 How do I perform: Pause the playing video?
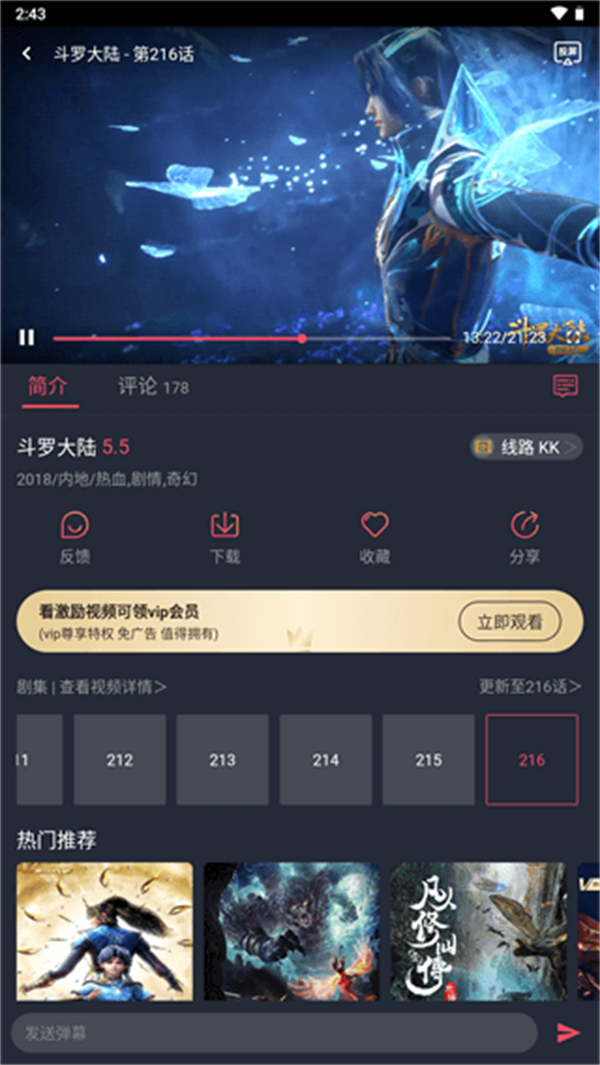(27, 337)
